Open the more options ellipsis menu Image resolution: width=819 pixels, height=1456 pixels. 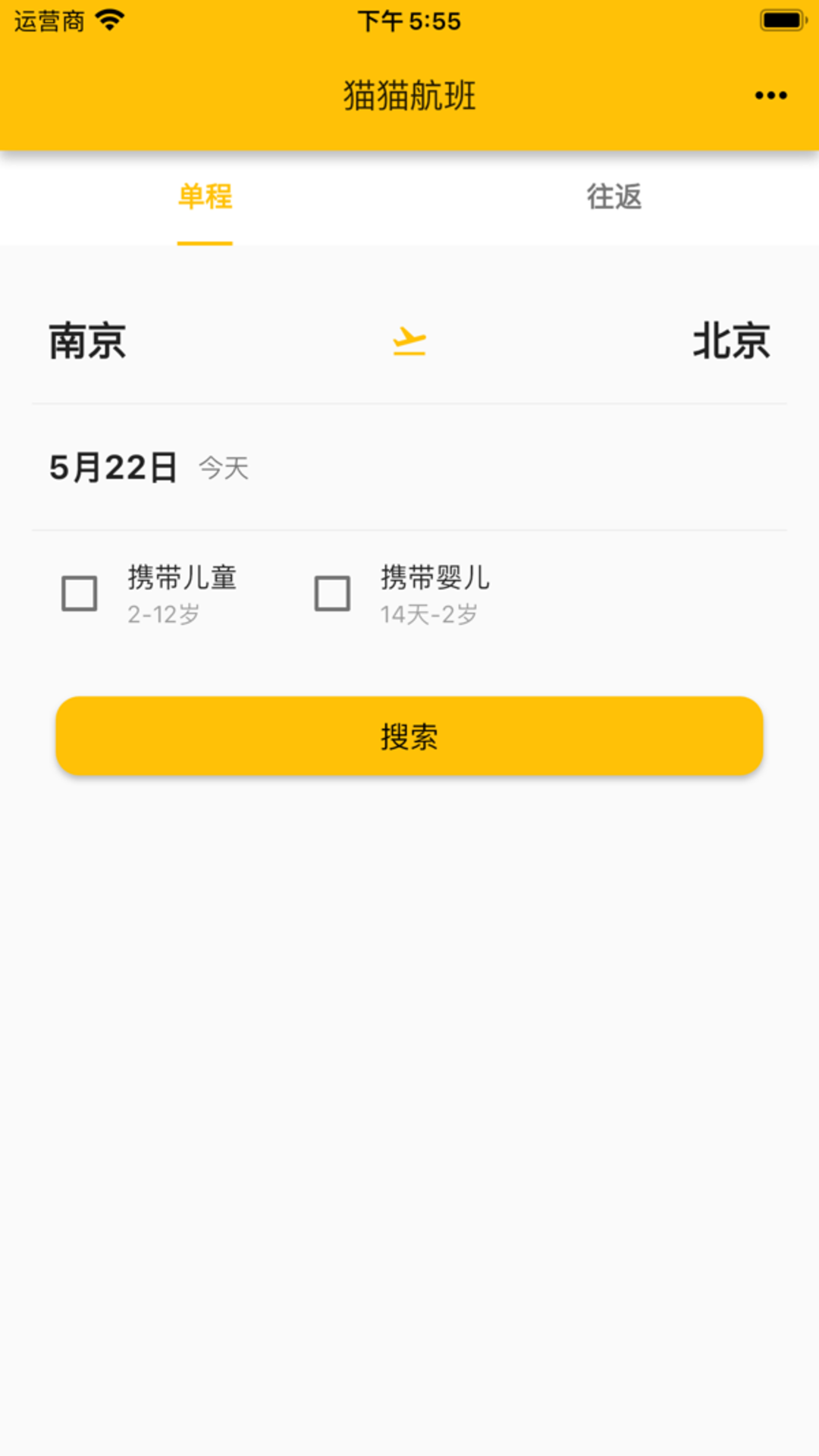pyautogui.click(x=771, y=95)
